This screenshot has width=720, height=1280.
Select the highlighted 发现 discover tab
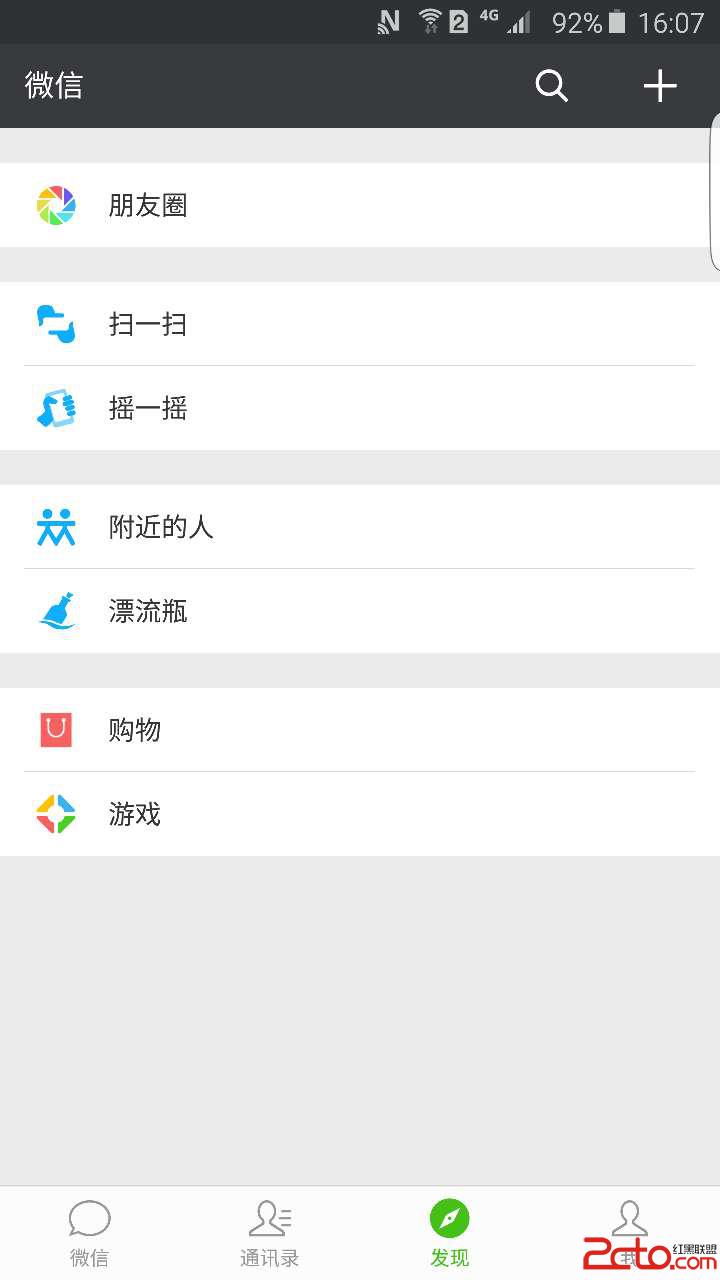tap(449, 1232)
